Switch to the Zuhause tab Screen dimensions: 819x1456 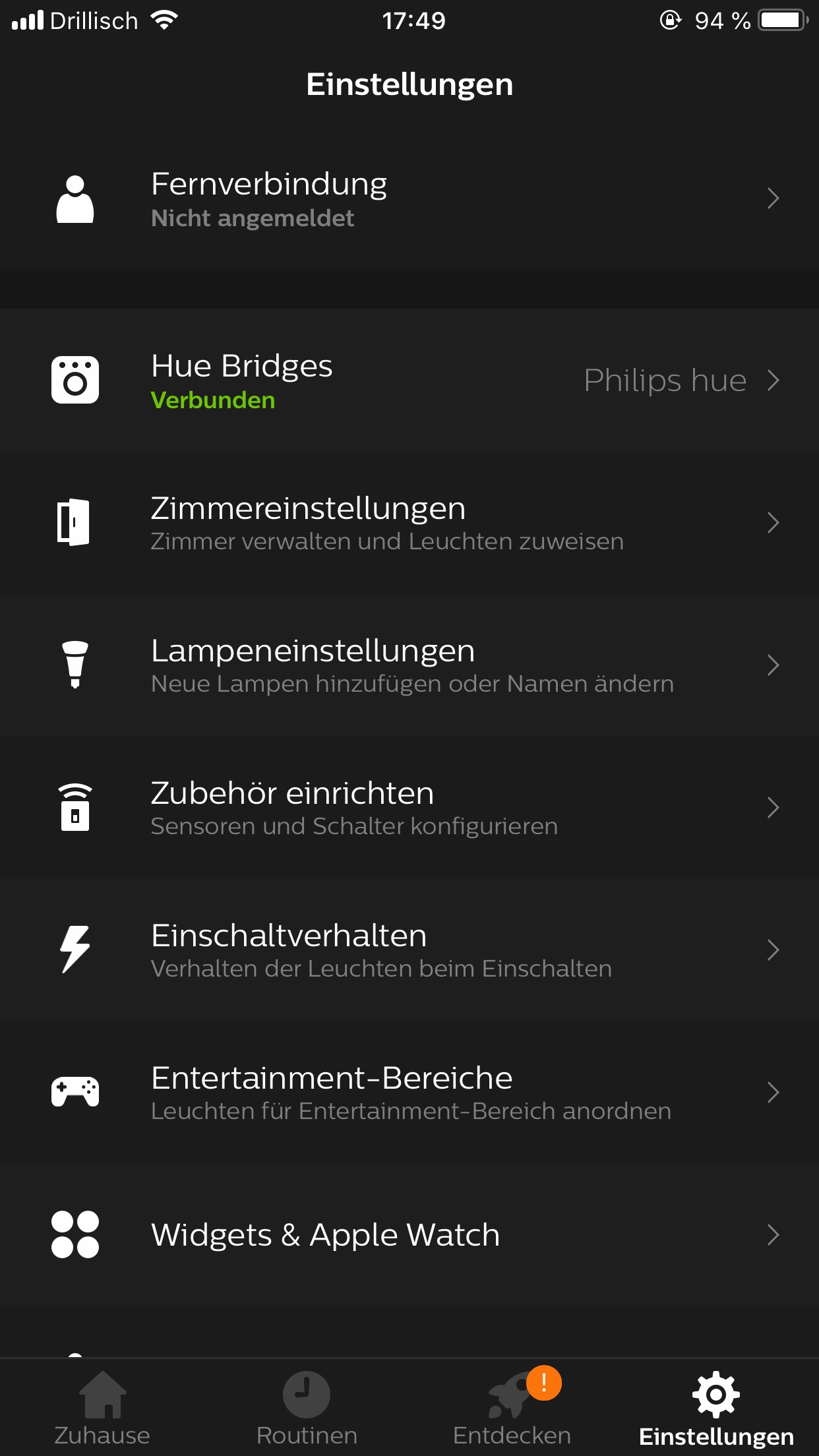click(102, 1409)
